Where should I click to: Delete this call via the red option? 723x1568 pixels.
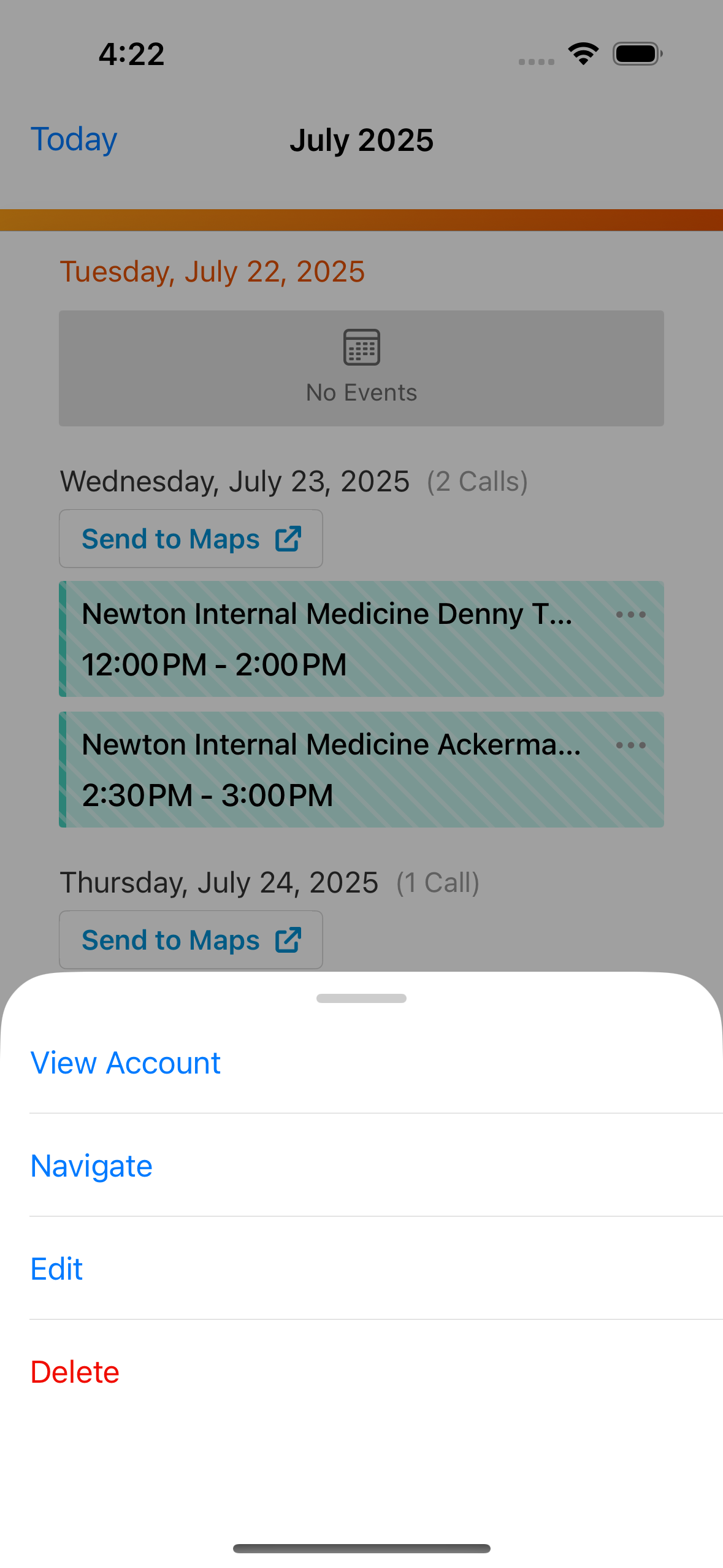coord(75,1372)
